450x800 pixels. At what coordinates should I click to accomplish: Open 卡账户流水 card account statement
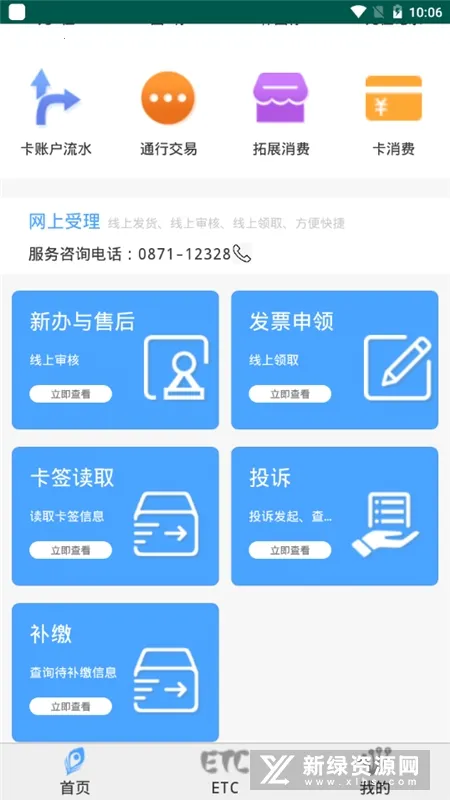point(56,113)
